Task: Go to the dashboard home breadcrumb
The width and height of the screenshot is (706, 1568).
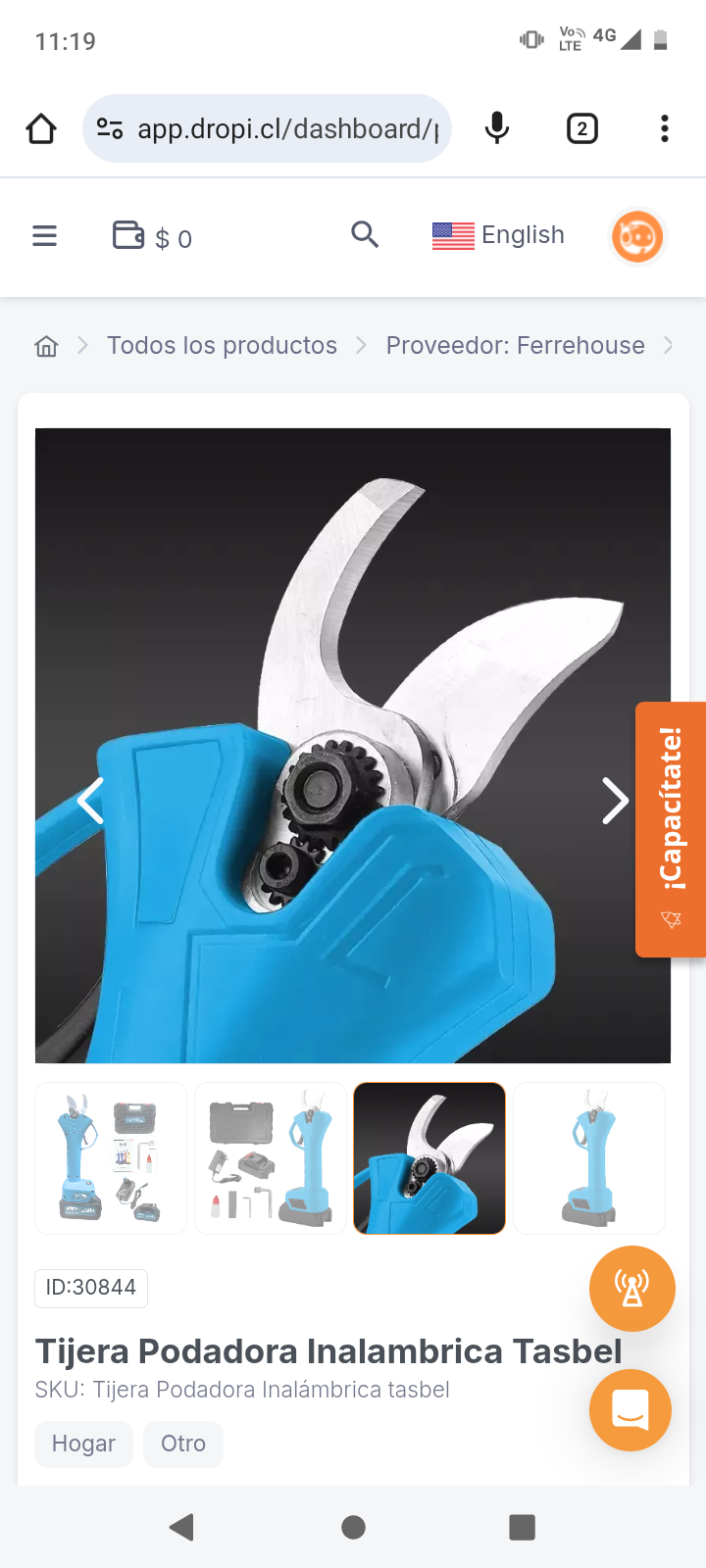Action: click(46, 346)
